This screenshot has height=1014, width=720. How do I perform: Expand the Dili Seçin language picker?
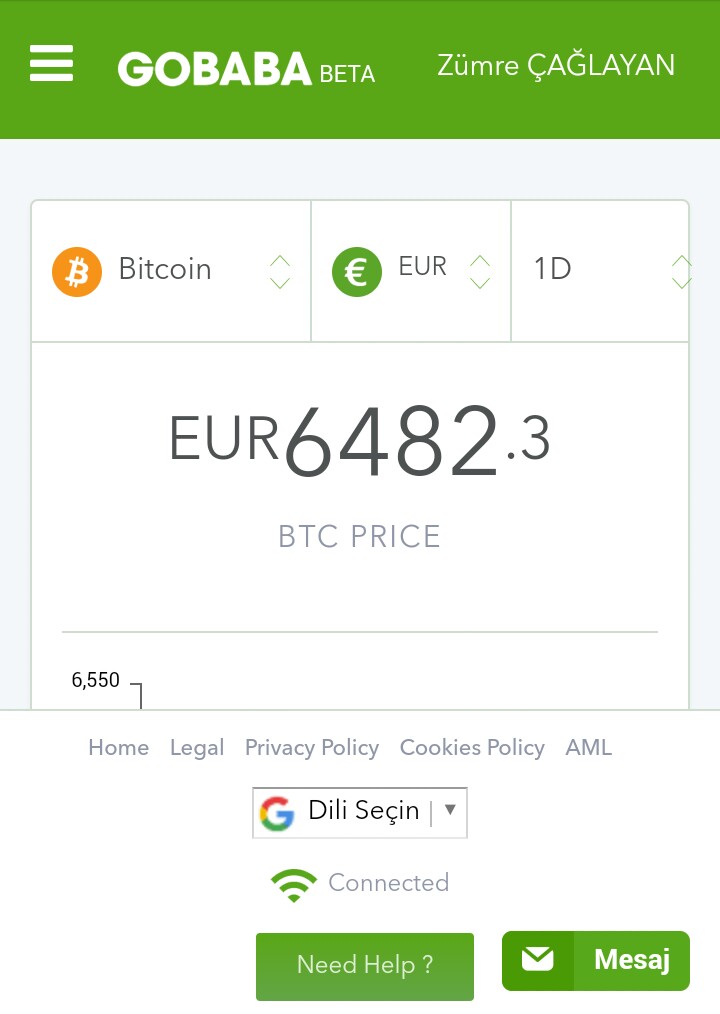click(x=360, y=812)
